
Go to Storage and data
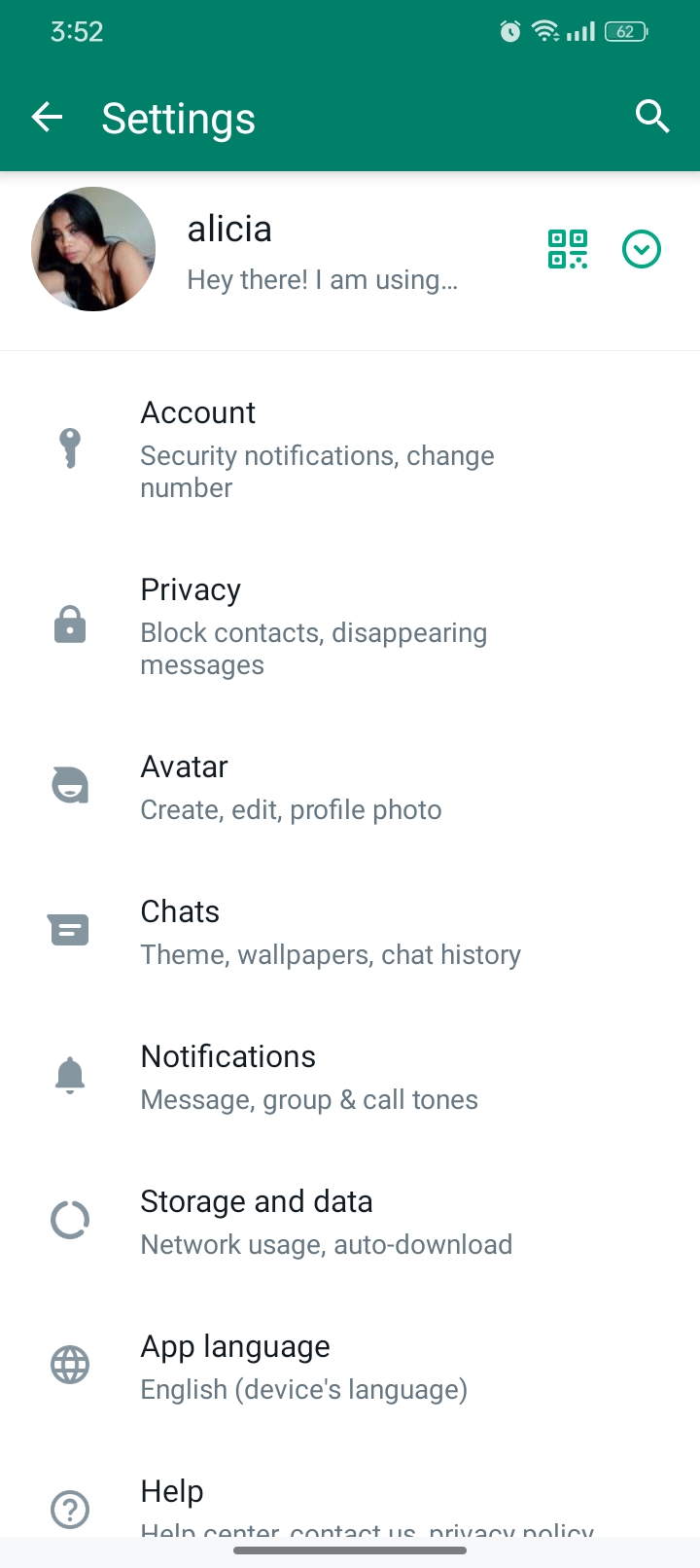tap(350, 1222)
